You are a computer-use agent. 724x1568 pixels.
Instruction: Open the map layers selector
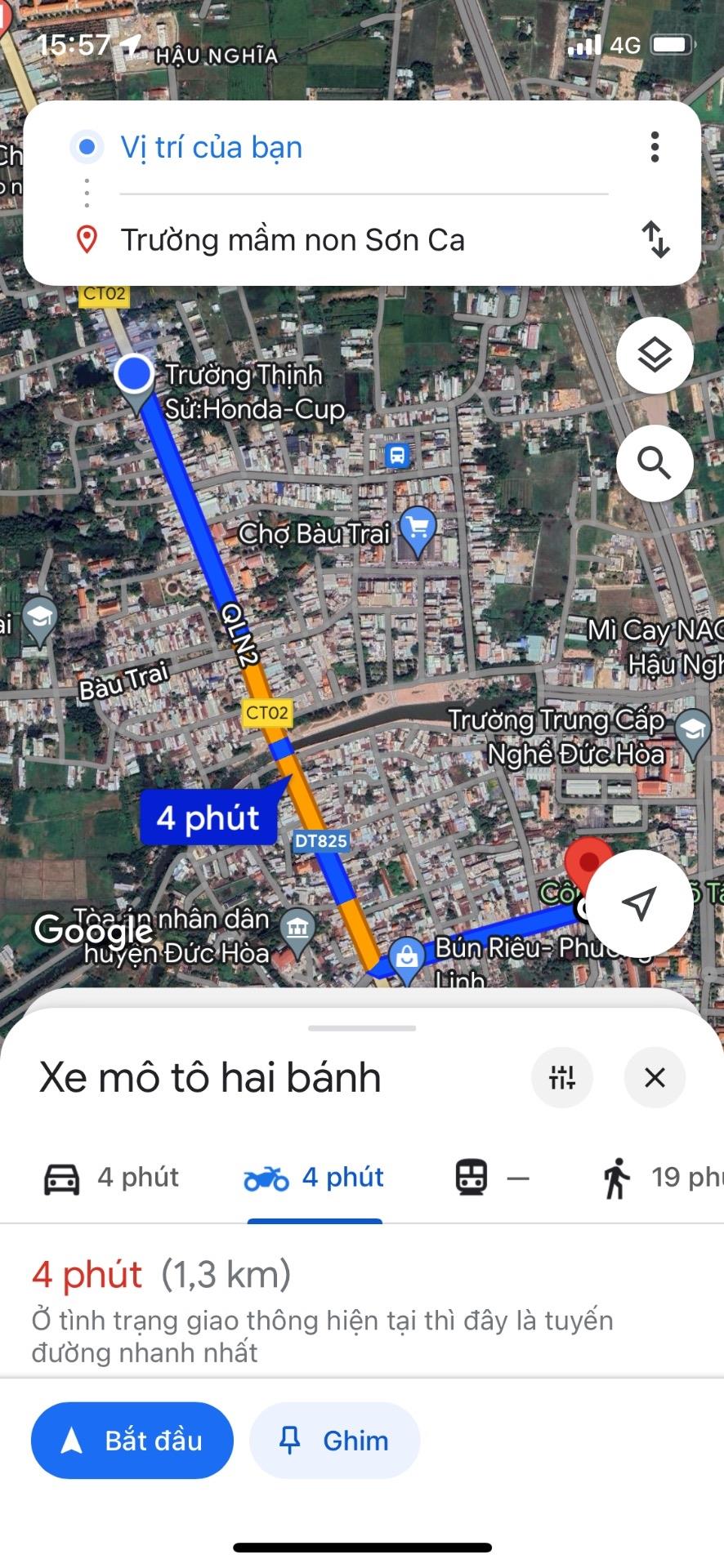click(x=655, y=355)
